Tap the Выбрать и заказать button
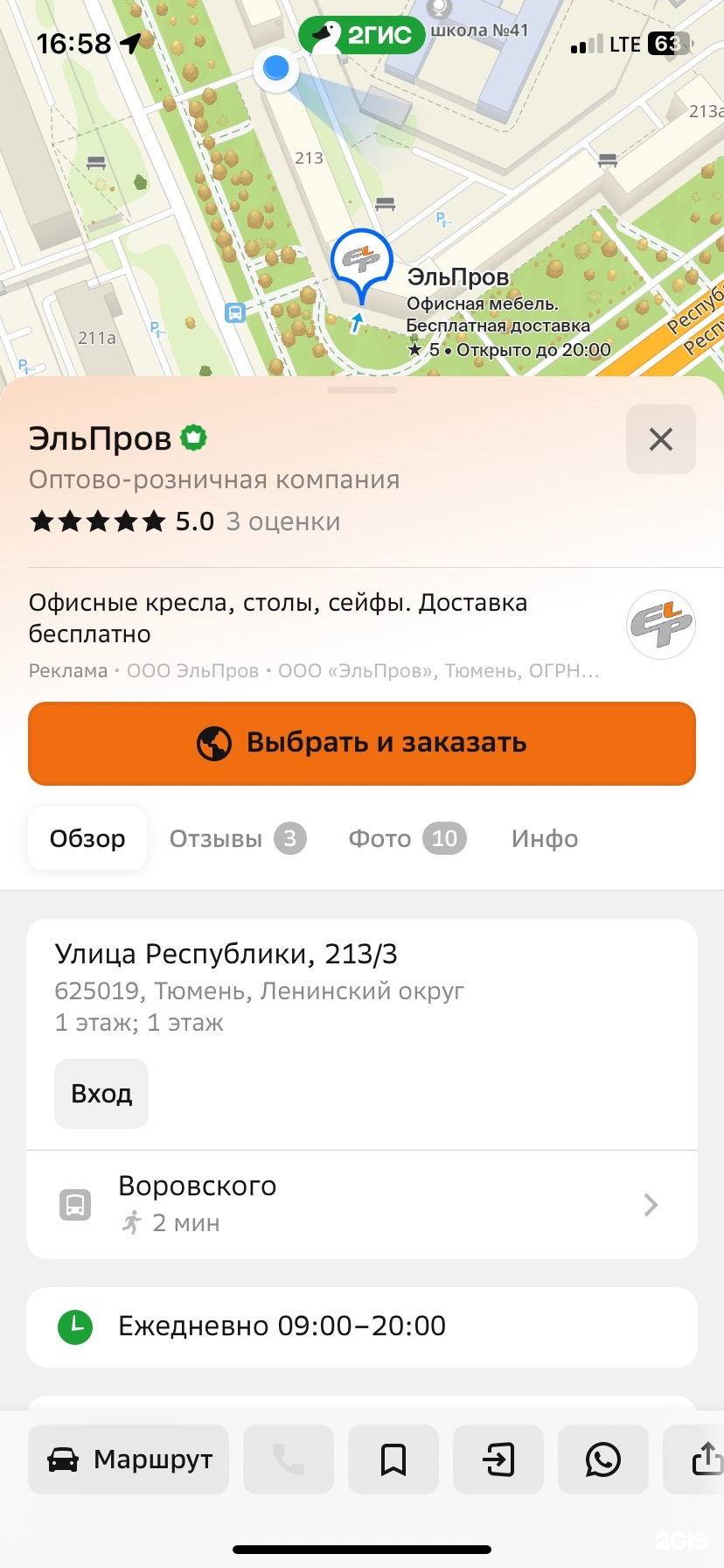The width and height of the screenshot is (724, 1568). pyautogui.click(x=362, y=743)
